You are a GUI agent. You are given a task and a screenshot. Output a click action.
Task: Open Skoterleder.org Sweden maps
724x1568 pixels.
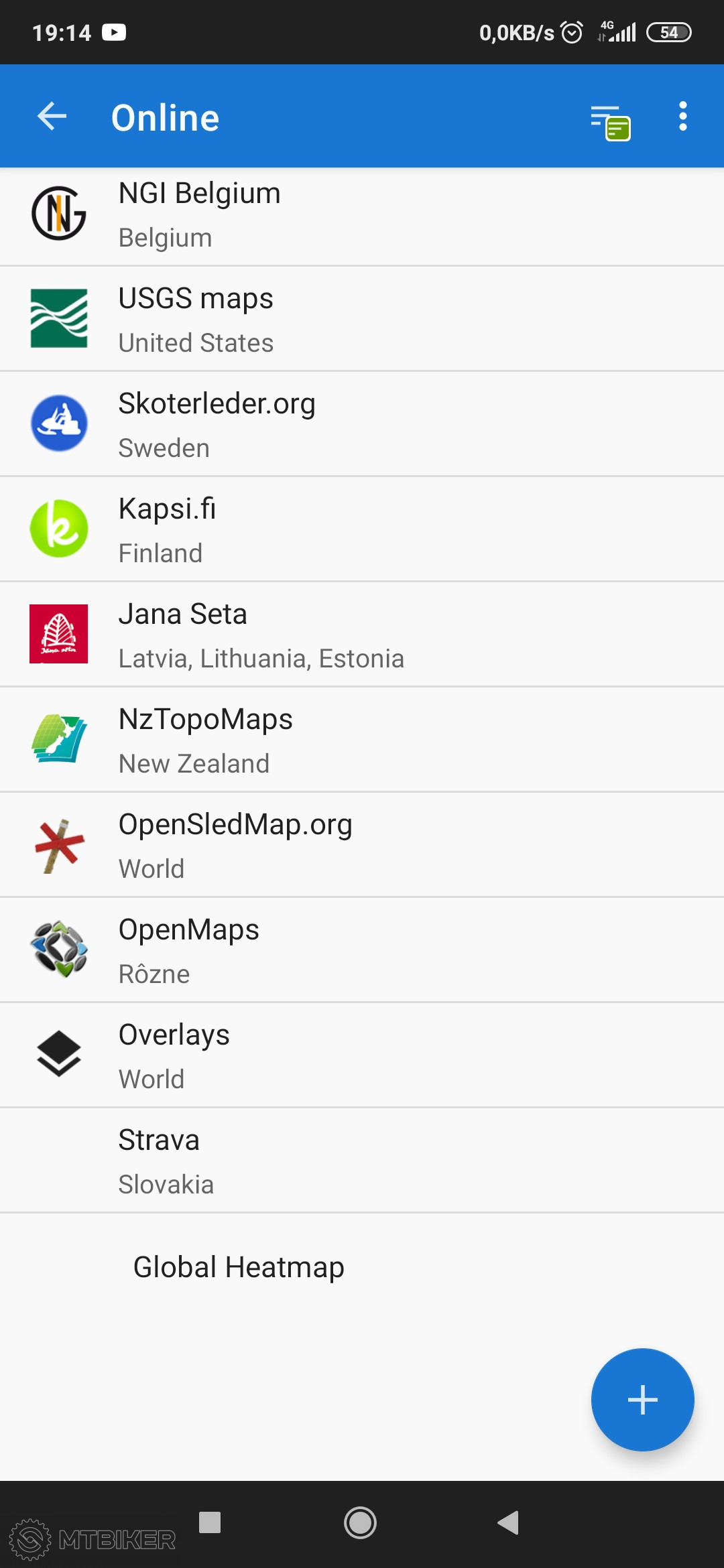pos(362,425)
